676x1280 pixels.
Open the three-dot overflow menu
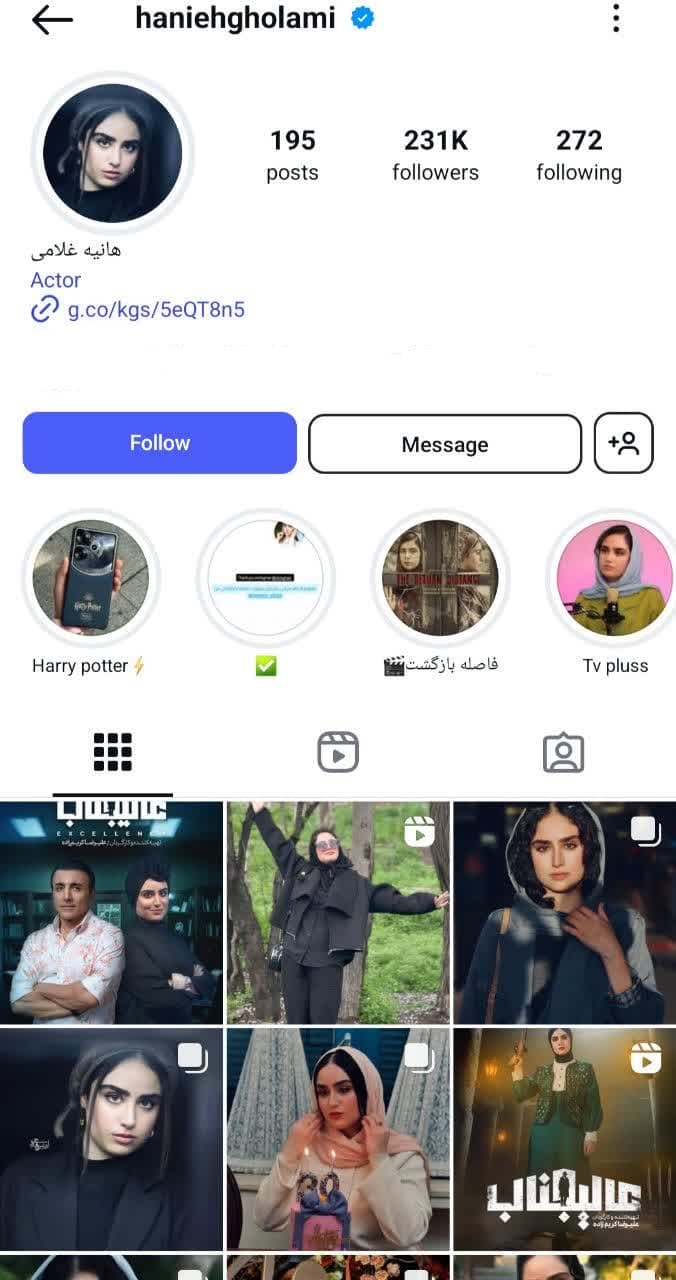pos(616,18)
